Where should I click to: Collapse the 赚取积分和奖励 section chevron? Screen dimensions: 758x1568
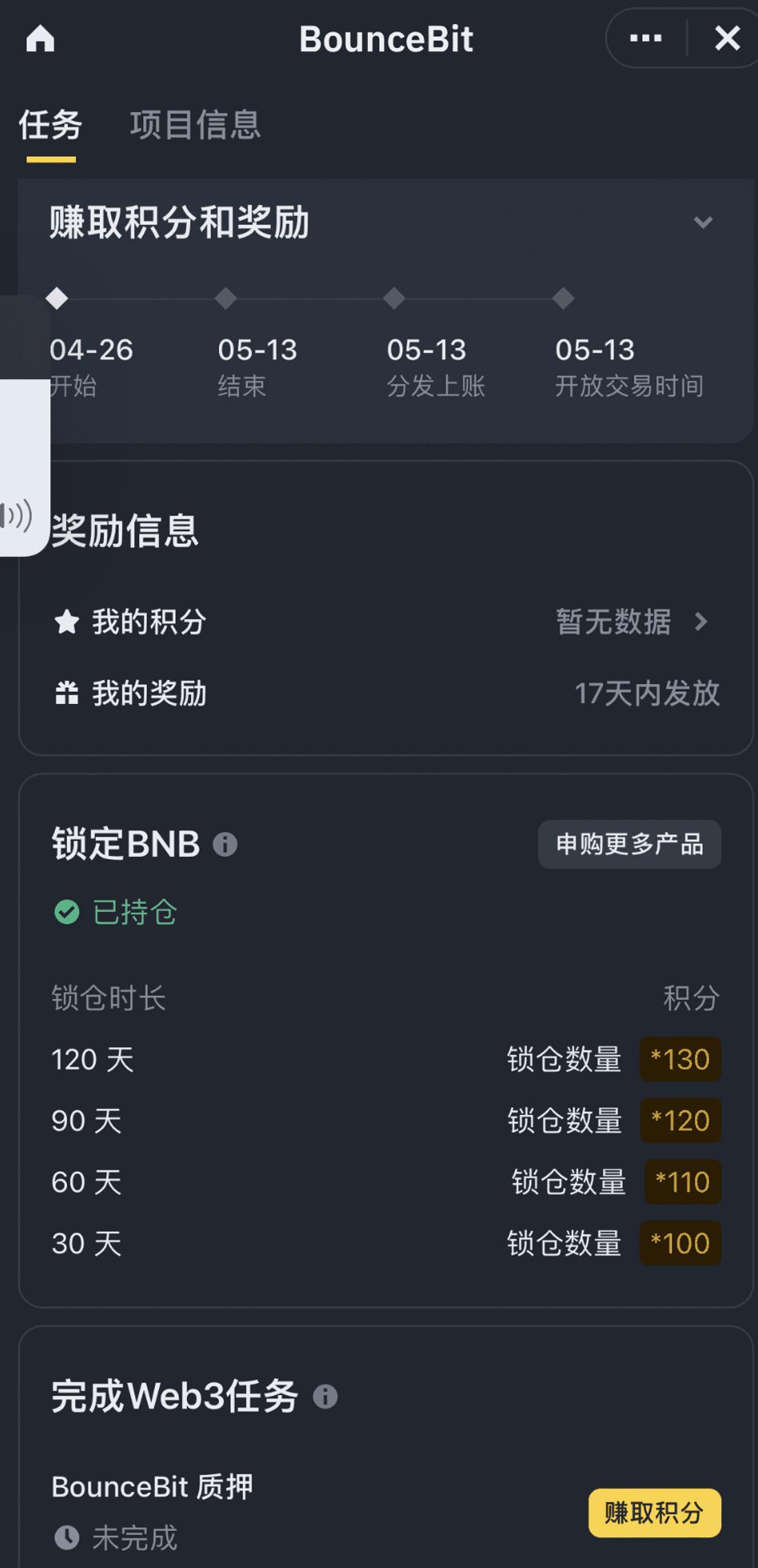pos(702,223)
